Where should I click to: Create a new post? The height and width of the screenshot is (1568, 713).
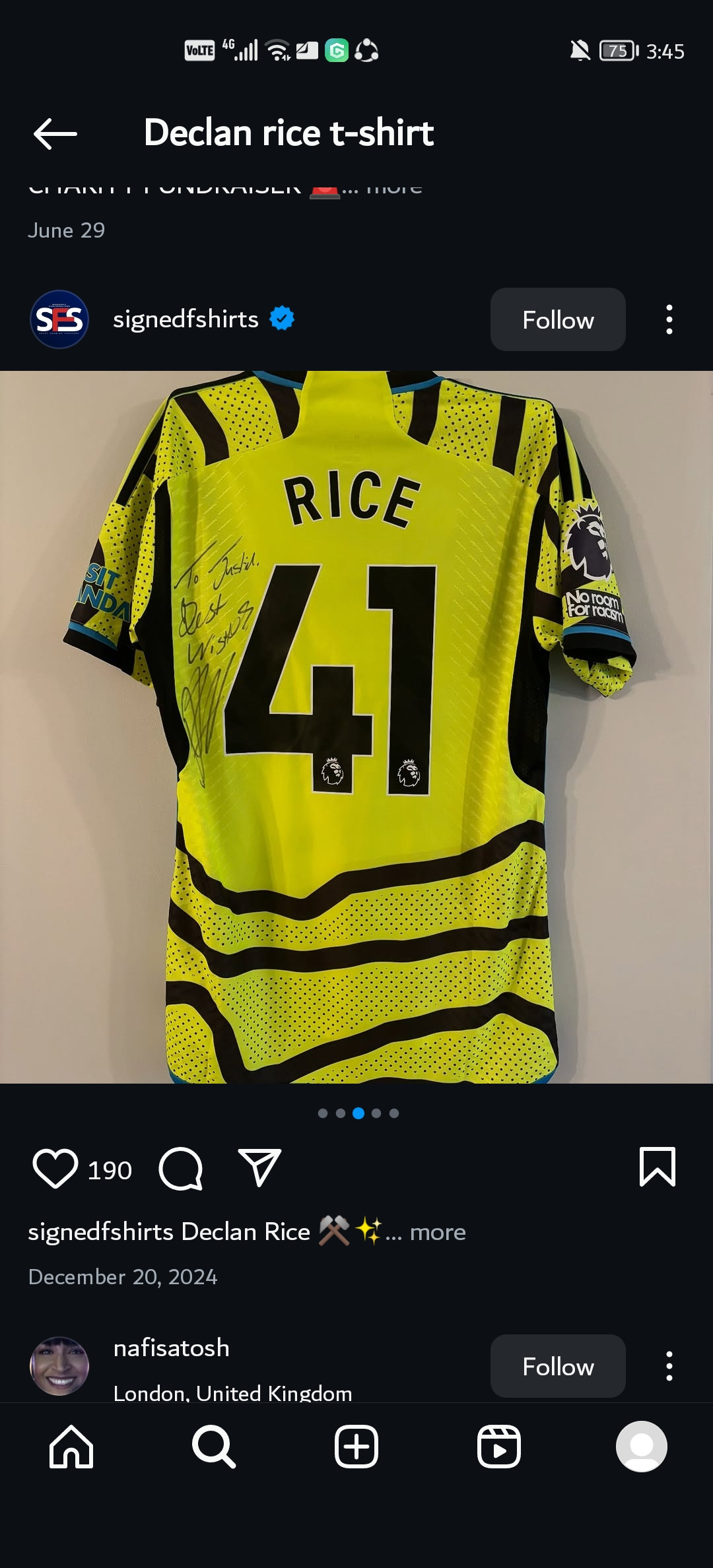point(356,1447)
